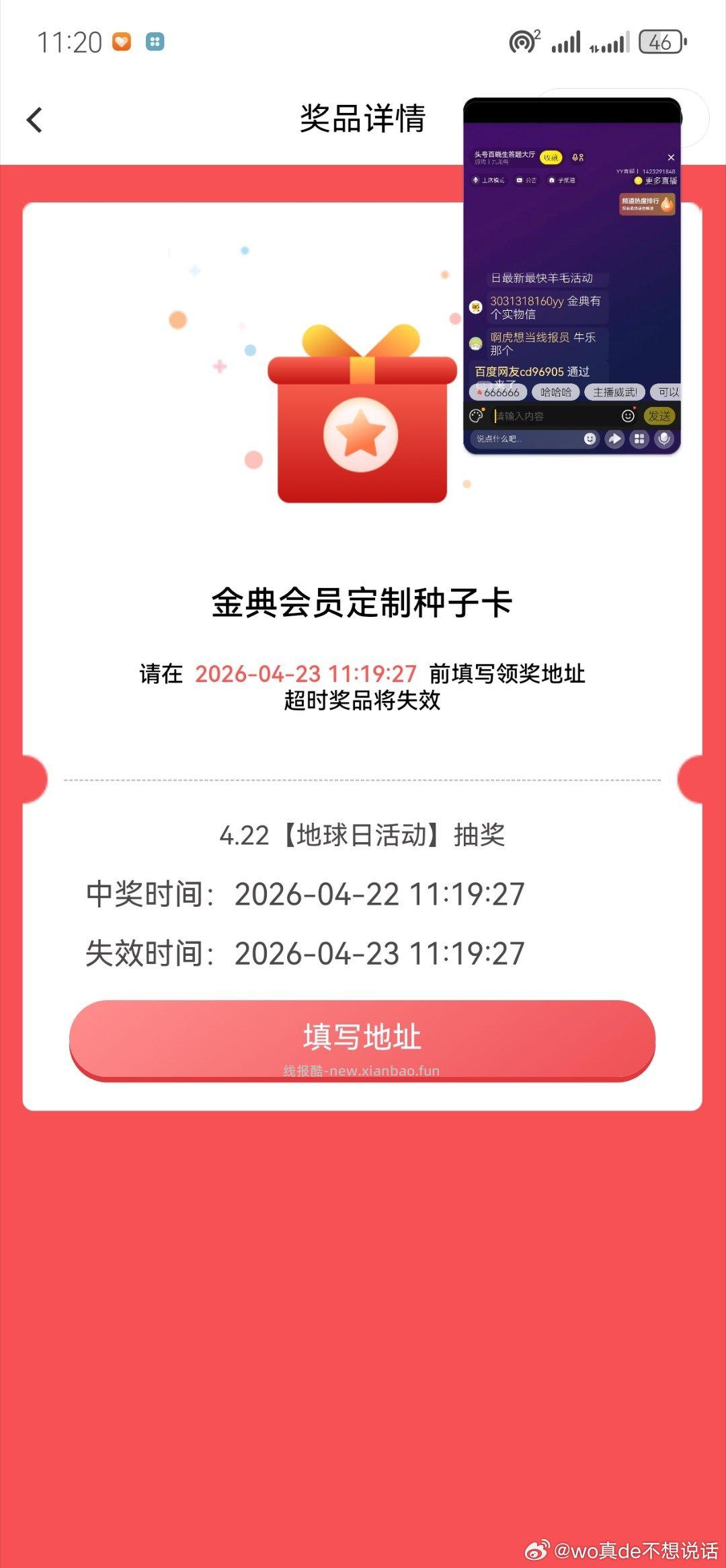This screenshot has height=1568, width=726.
Task: Expand 更多直播 to see more streams
Action: (x=659, y=180)
